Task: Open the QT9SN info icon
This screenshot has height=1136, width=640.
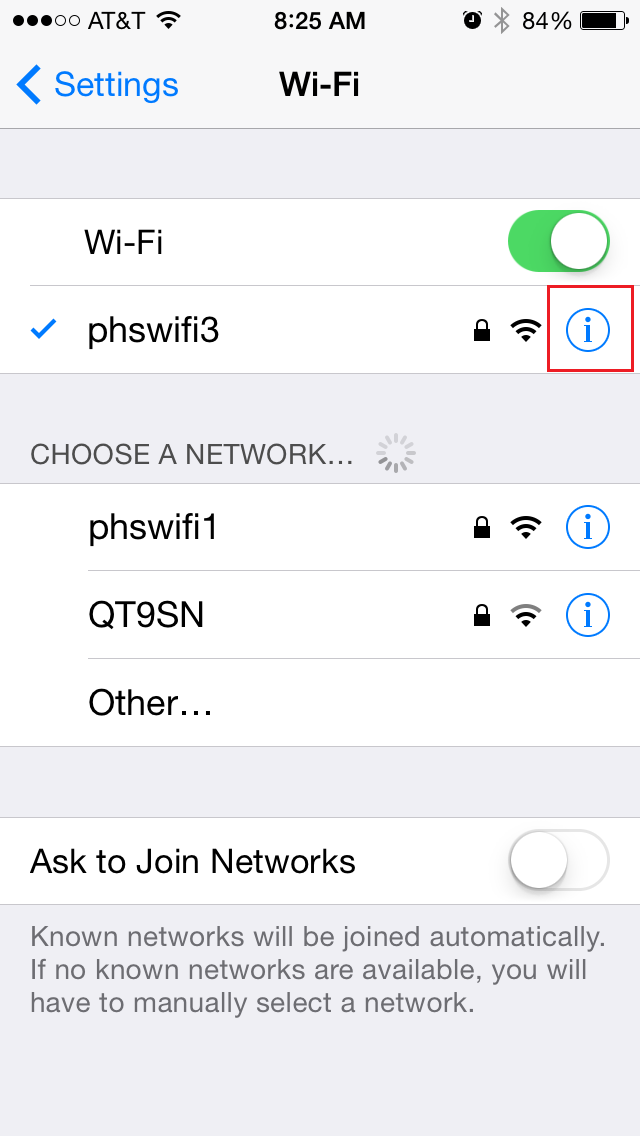Action: [x=587, y=616]
